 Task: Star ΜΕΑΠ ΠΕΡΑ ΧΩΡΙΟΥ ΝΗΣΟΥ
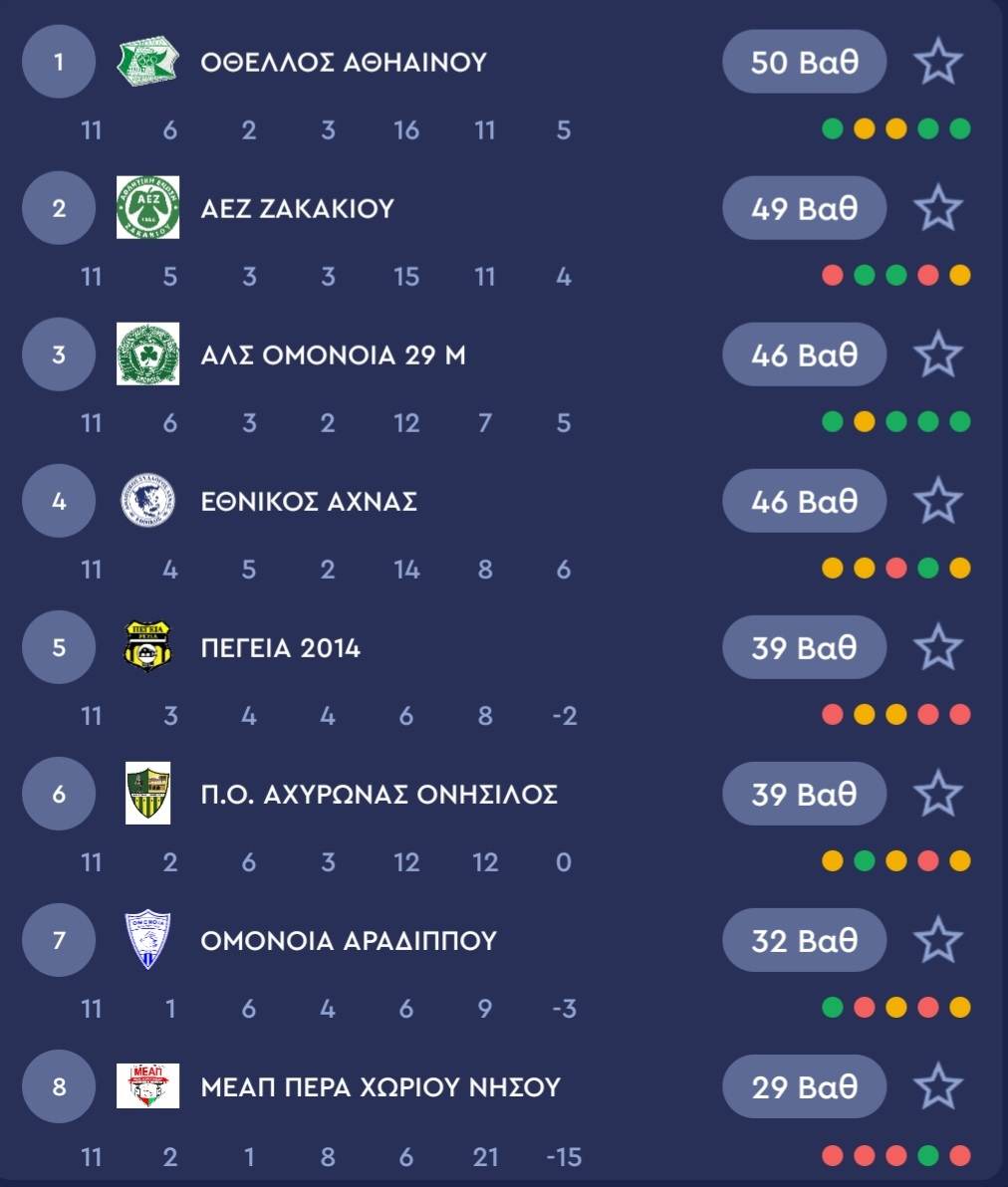coord(937,1086)
